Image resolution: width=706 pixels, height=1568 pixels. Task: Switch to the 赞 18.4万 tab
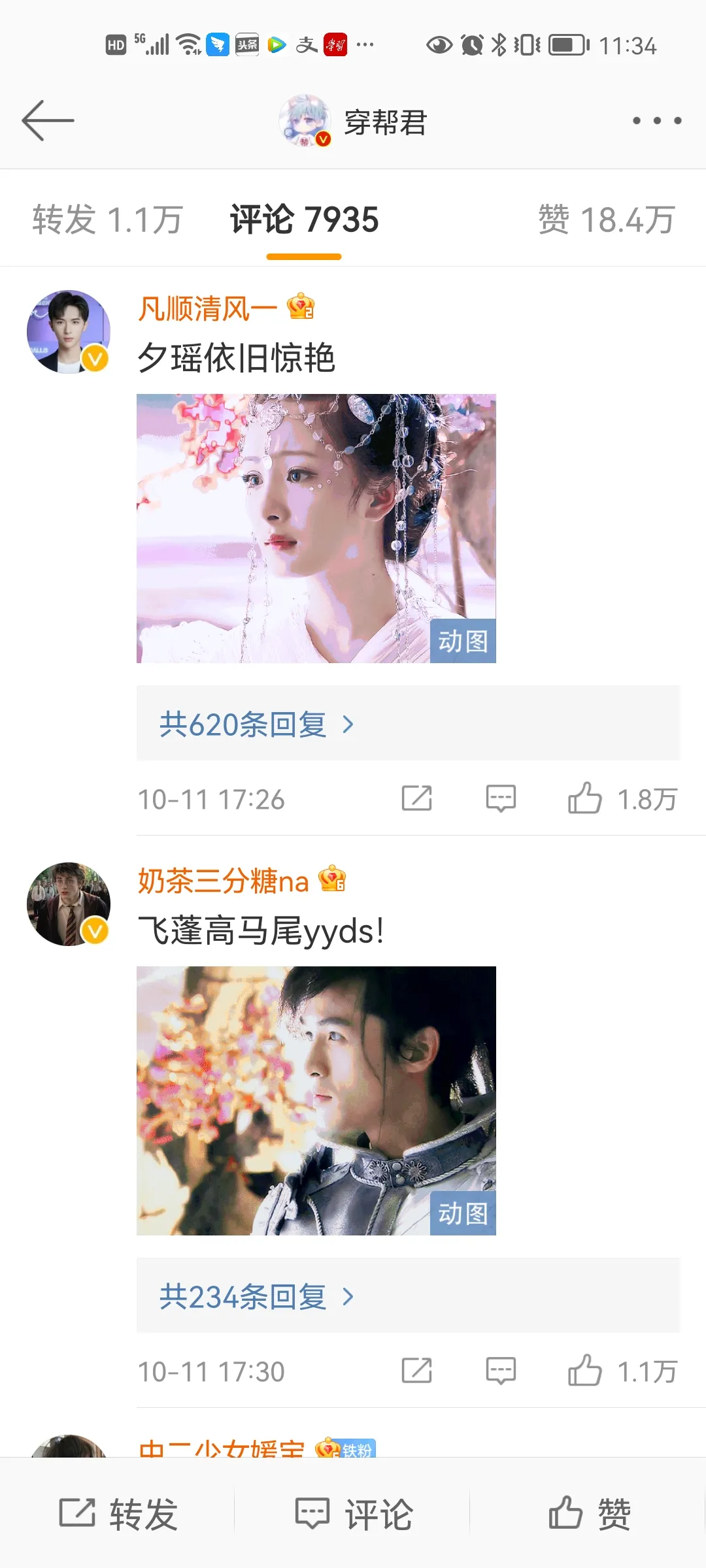pos(606,220)
